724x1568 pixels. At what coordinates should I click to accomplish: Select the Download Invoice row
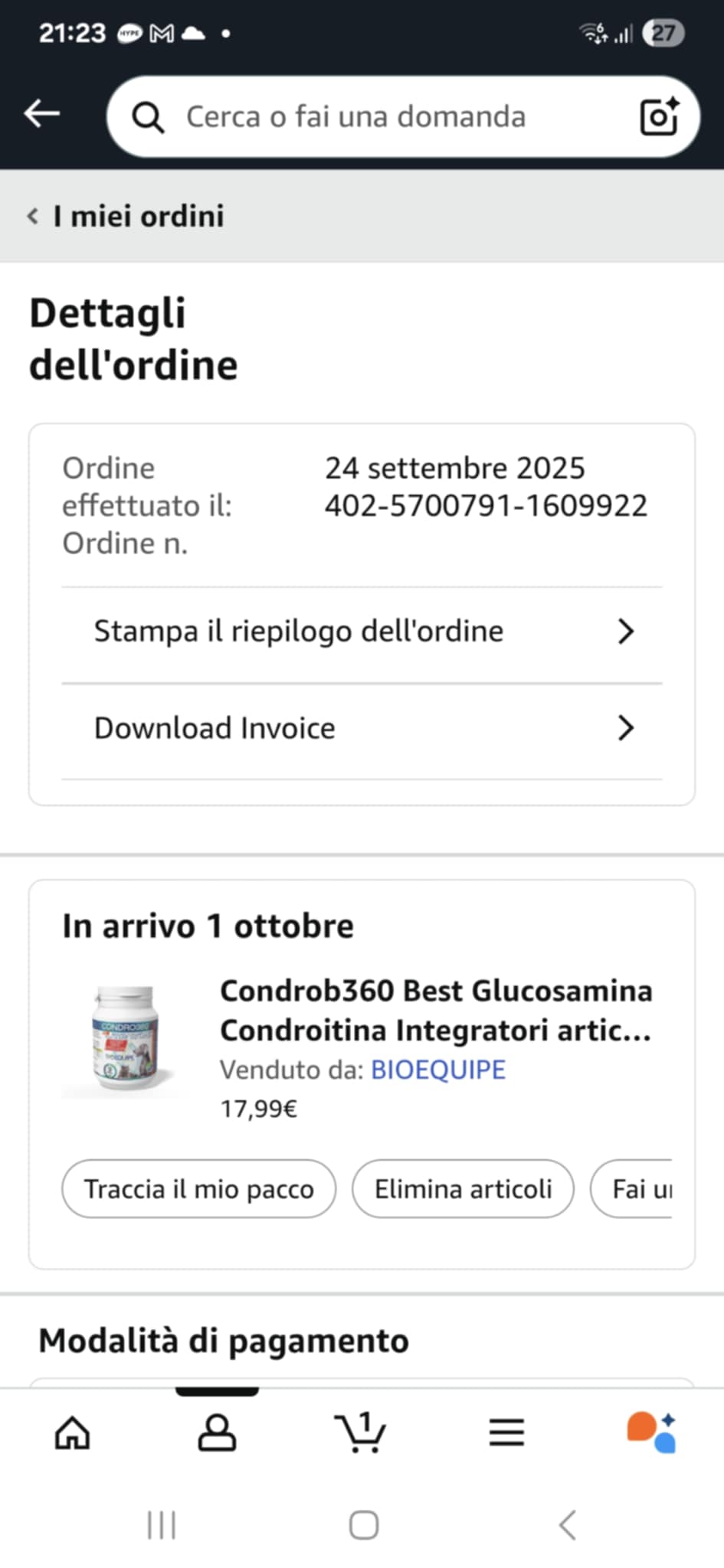362,728
